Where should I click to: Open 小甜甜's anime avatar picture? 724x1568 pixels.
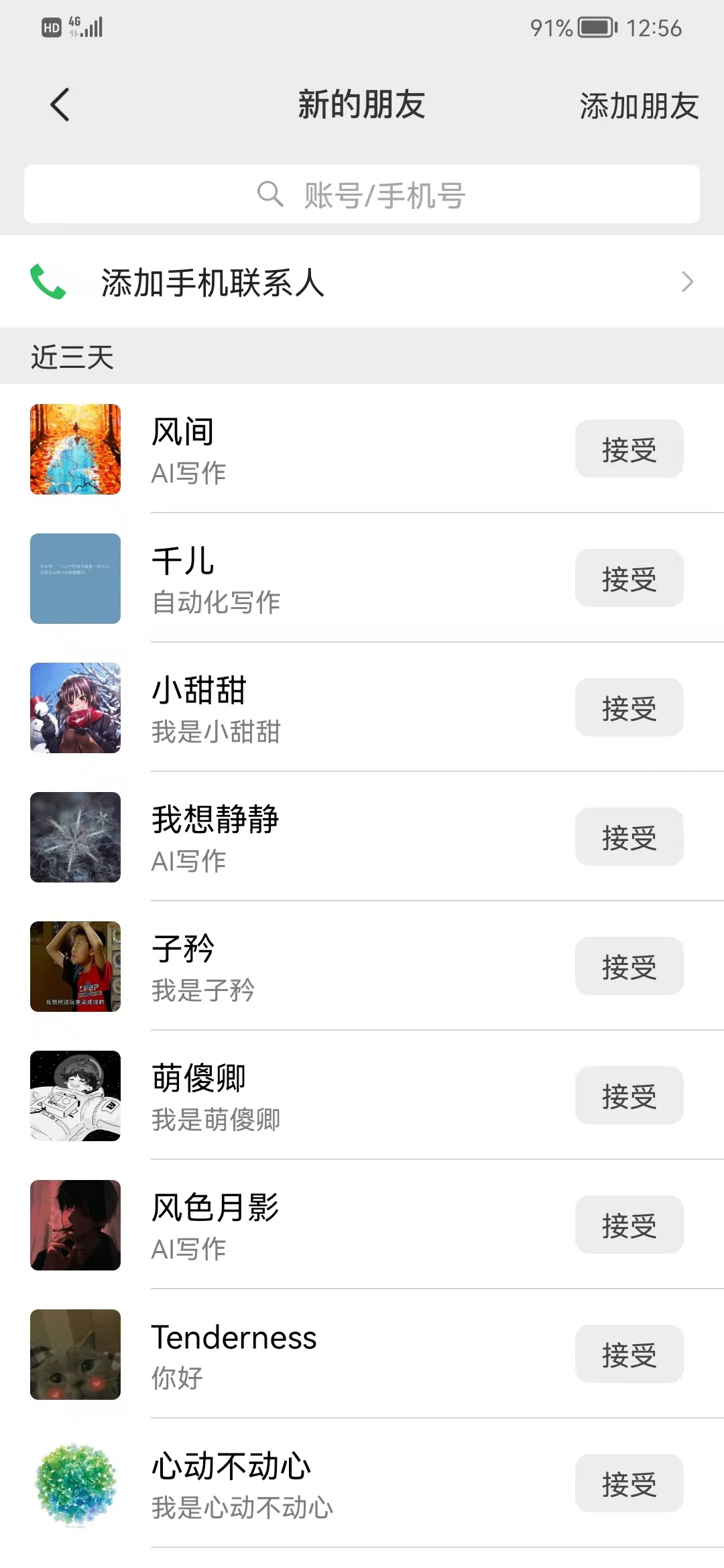(75, 708)
